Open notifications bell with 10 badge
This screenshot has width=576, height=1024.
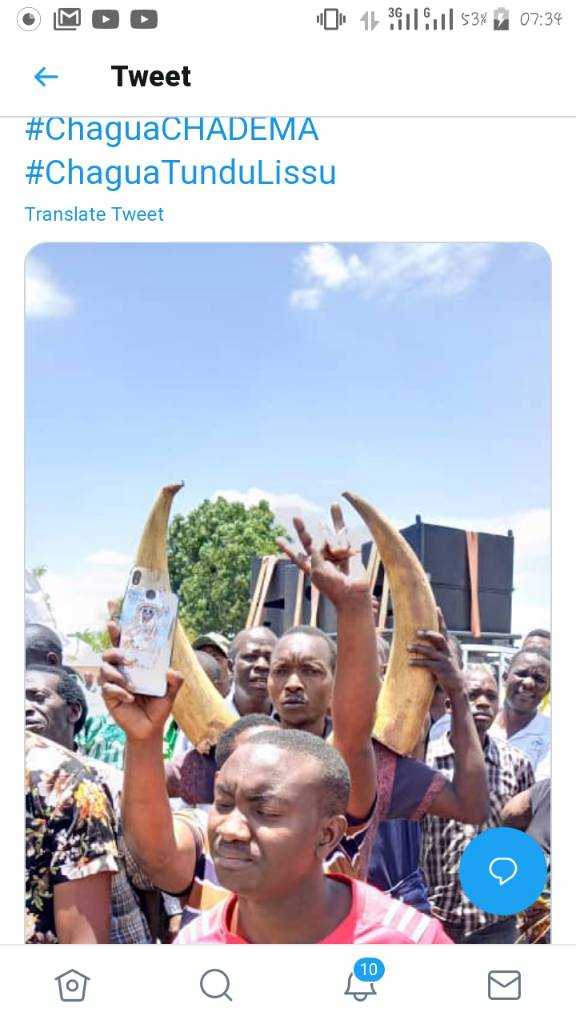361,980
